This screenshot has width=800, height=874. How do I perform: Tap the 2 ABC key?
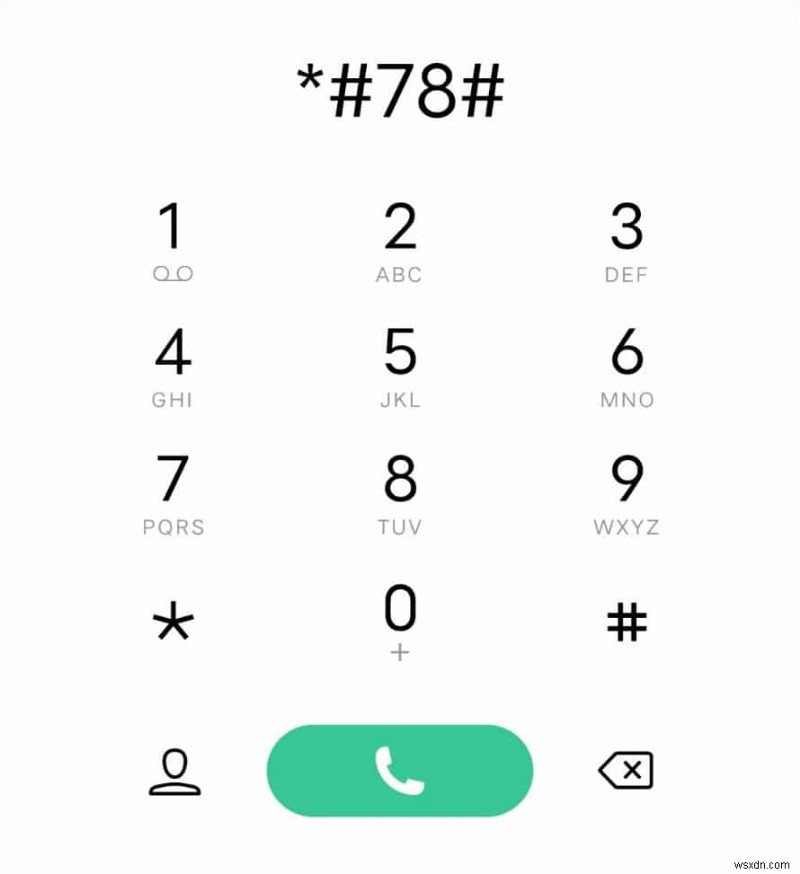pos(400,240)
